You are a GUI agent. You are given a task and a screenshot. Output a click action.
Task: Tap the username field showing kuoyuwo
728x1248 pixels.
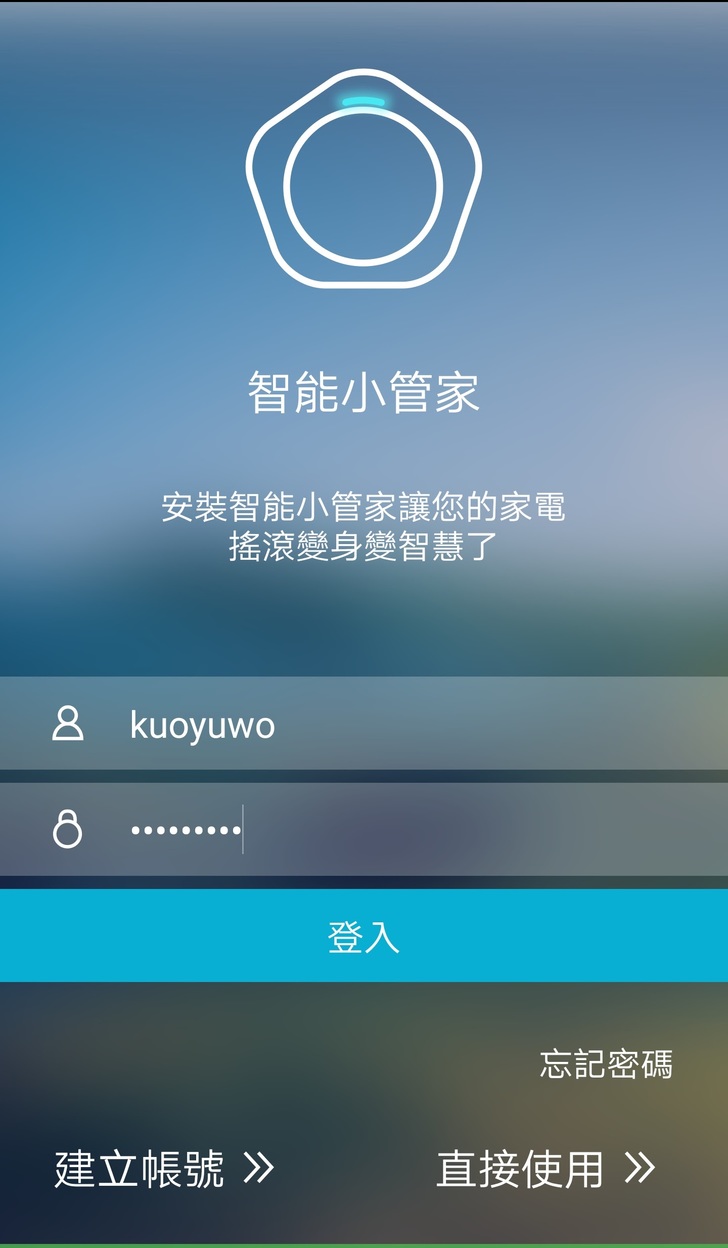pos(400,724)
